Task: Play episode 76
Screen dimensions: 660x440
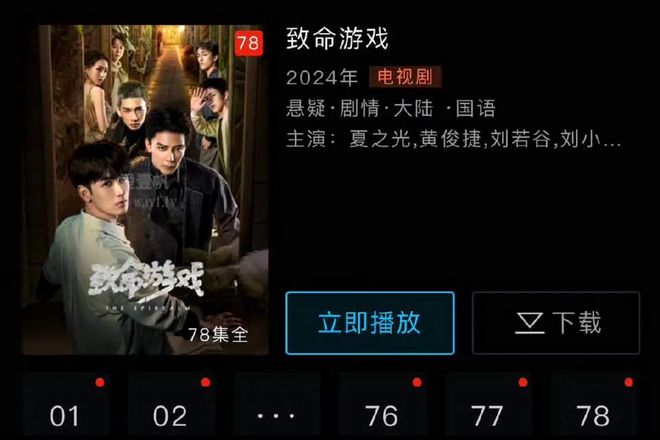Action: coord(382,414)
